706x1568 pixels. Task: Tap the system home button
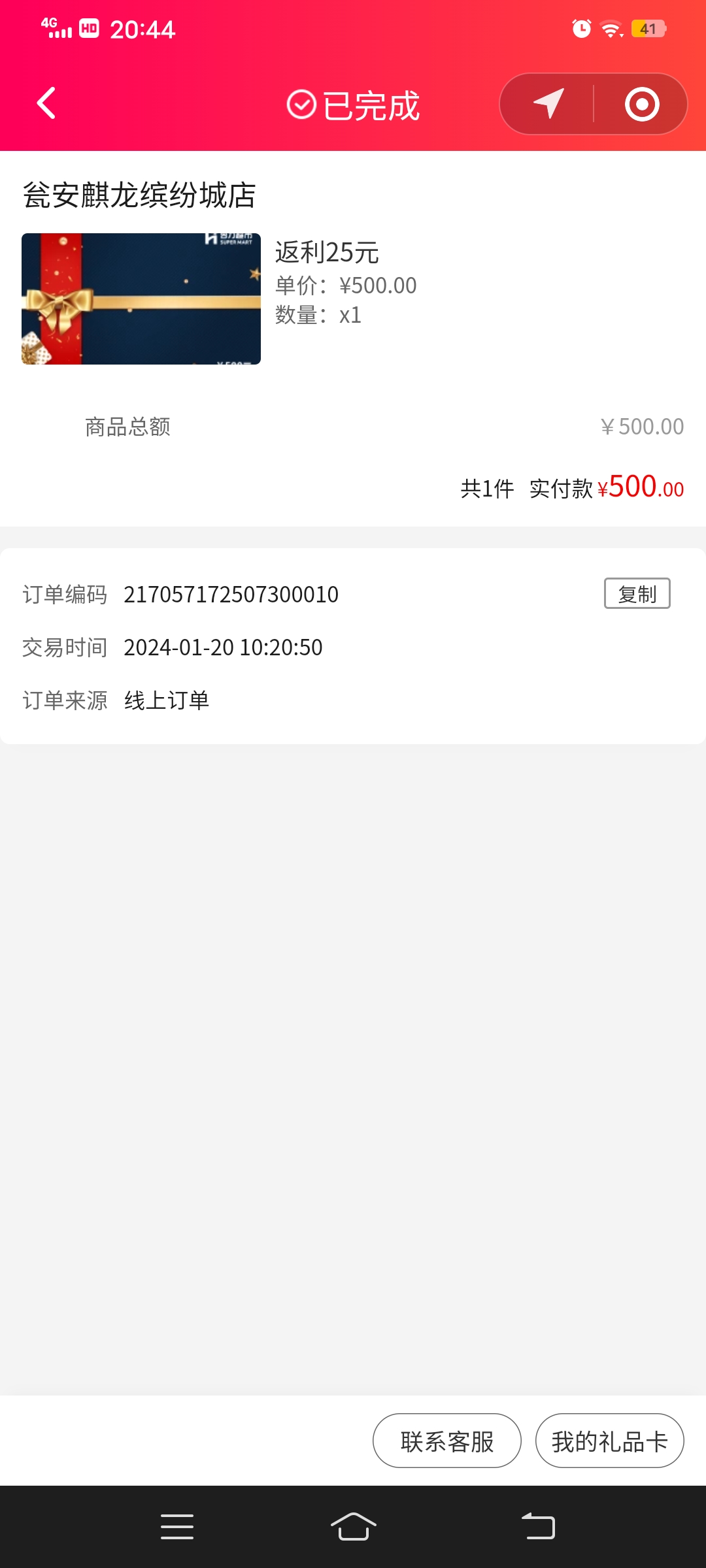[353, 1527]
